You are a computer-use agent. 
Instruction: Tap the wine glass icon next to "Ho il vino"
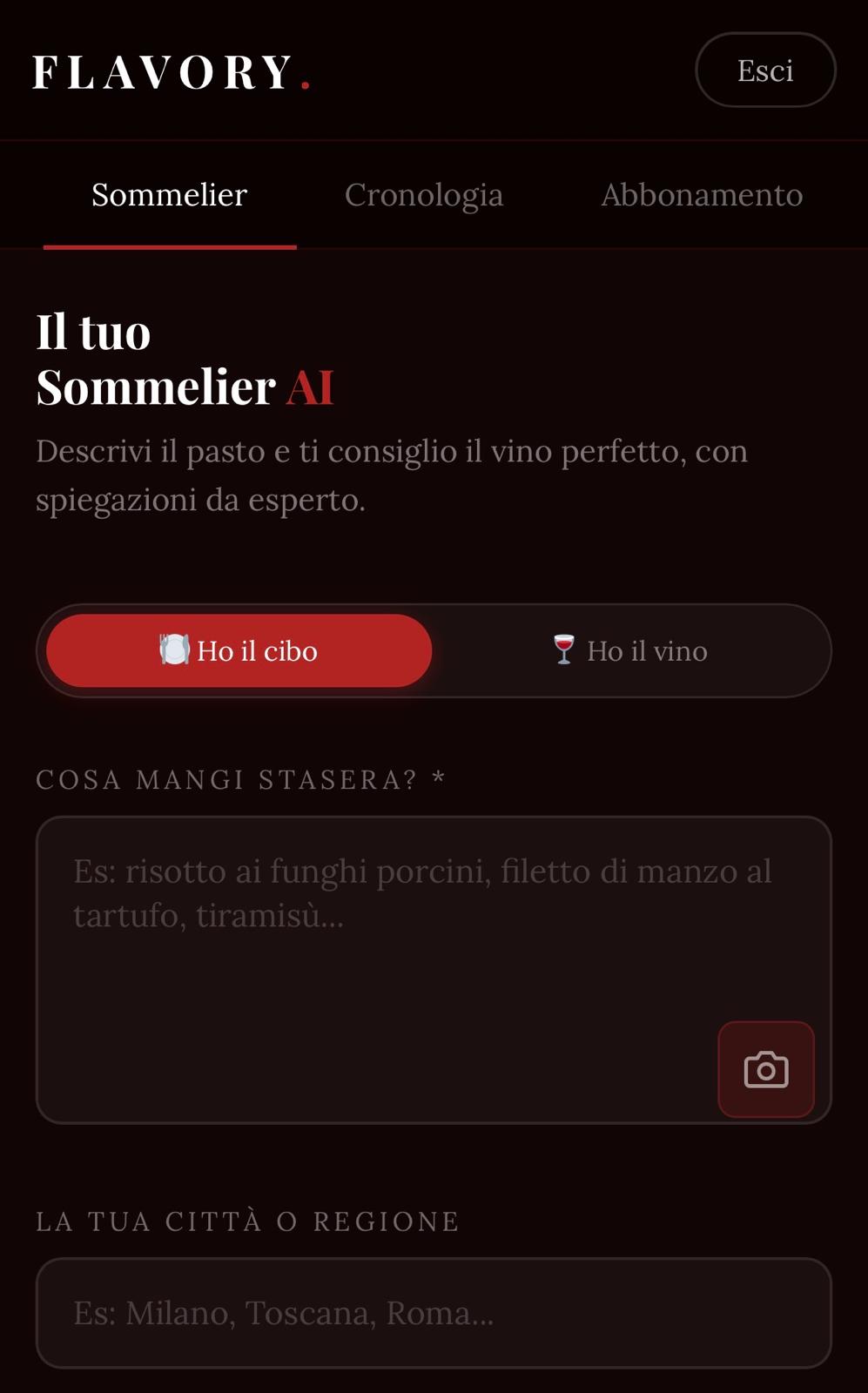[562, 650]
